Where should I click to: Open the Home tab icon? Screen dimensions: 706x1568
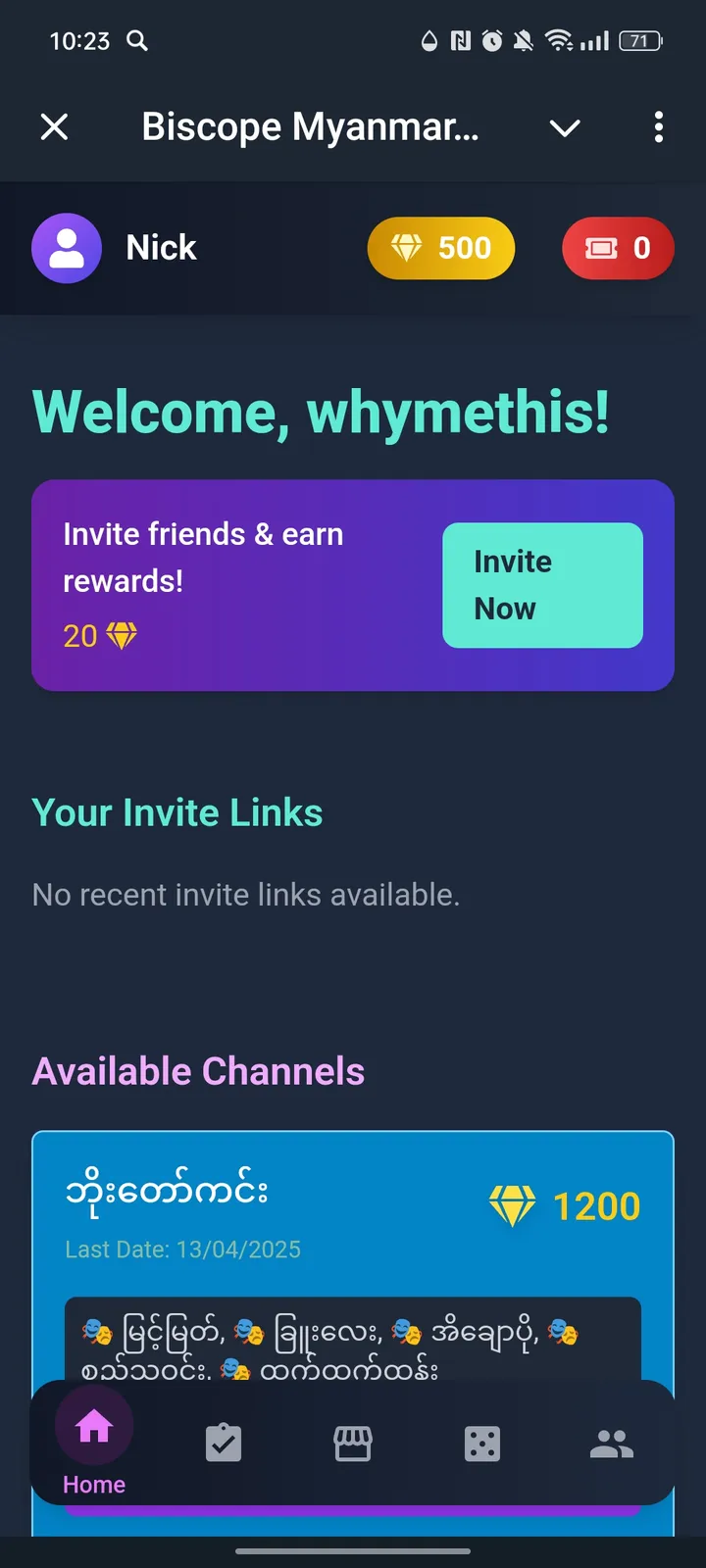[x=93, y=1428]
